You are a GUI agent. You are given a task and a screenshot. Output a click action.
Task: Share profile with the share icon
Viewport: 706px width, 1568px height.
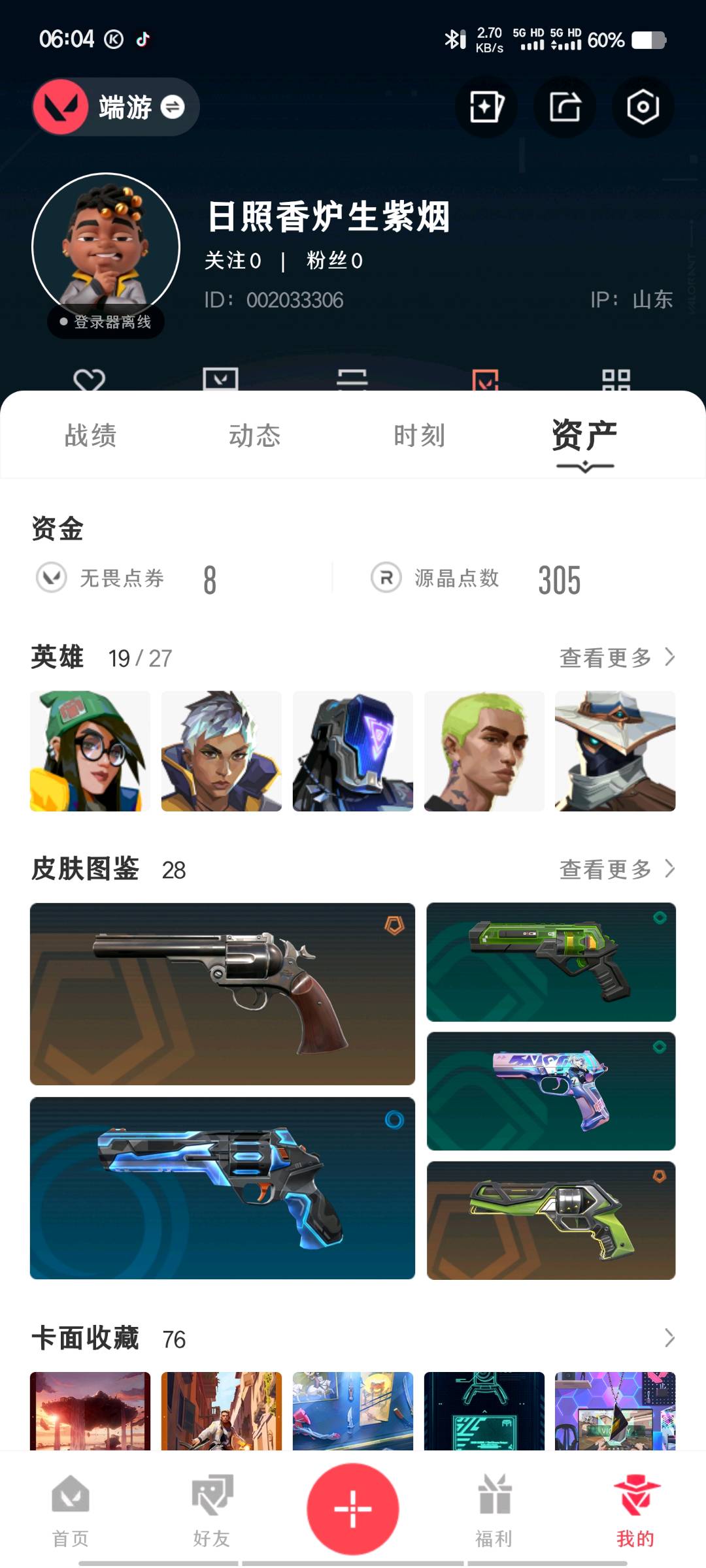click(x=564, y=107)
